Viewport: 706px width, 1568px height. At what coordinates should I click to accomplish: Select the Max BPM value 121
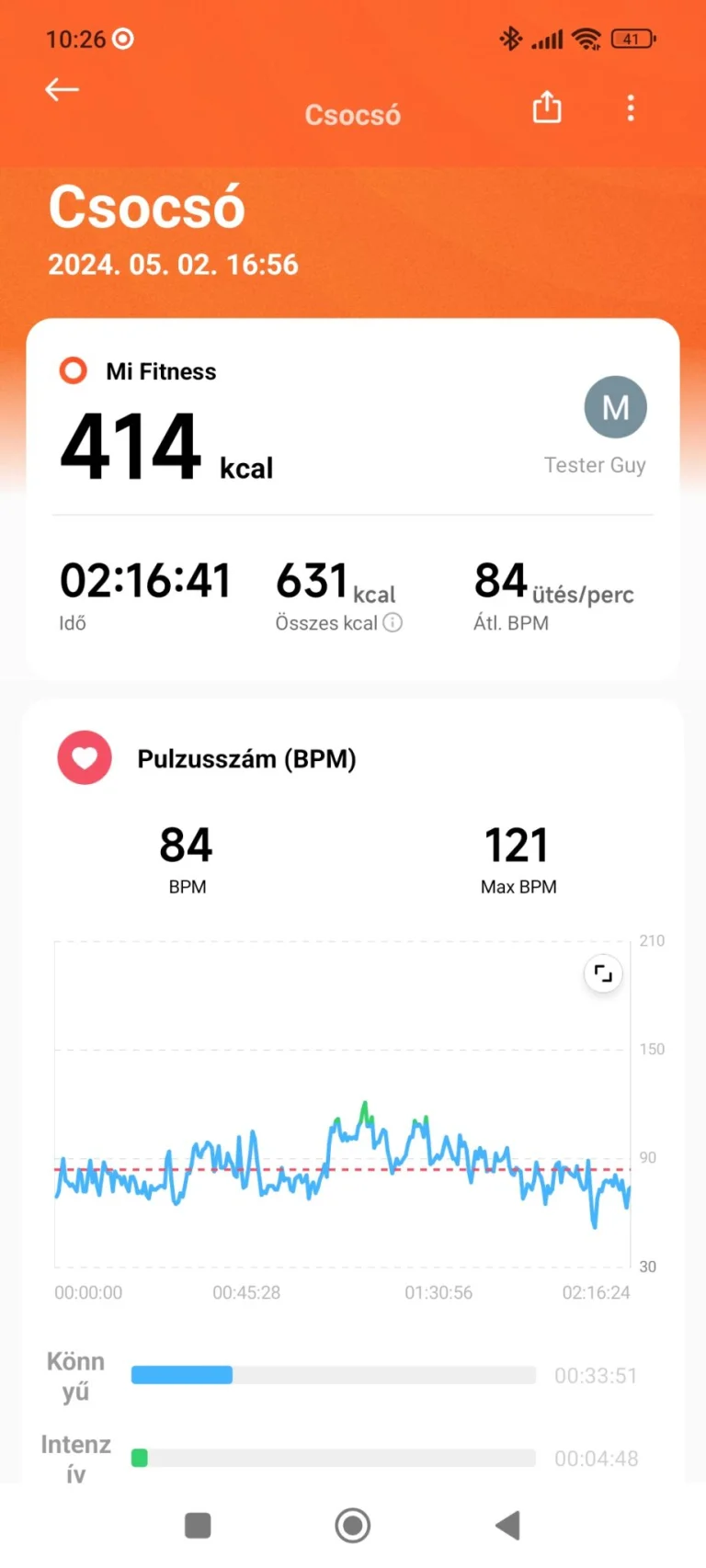[x=517, y=844]
